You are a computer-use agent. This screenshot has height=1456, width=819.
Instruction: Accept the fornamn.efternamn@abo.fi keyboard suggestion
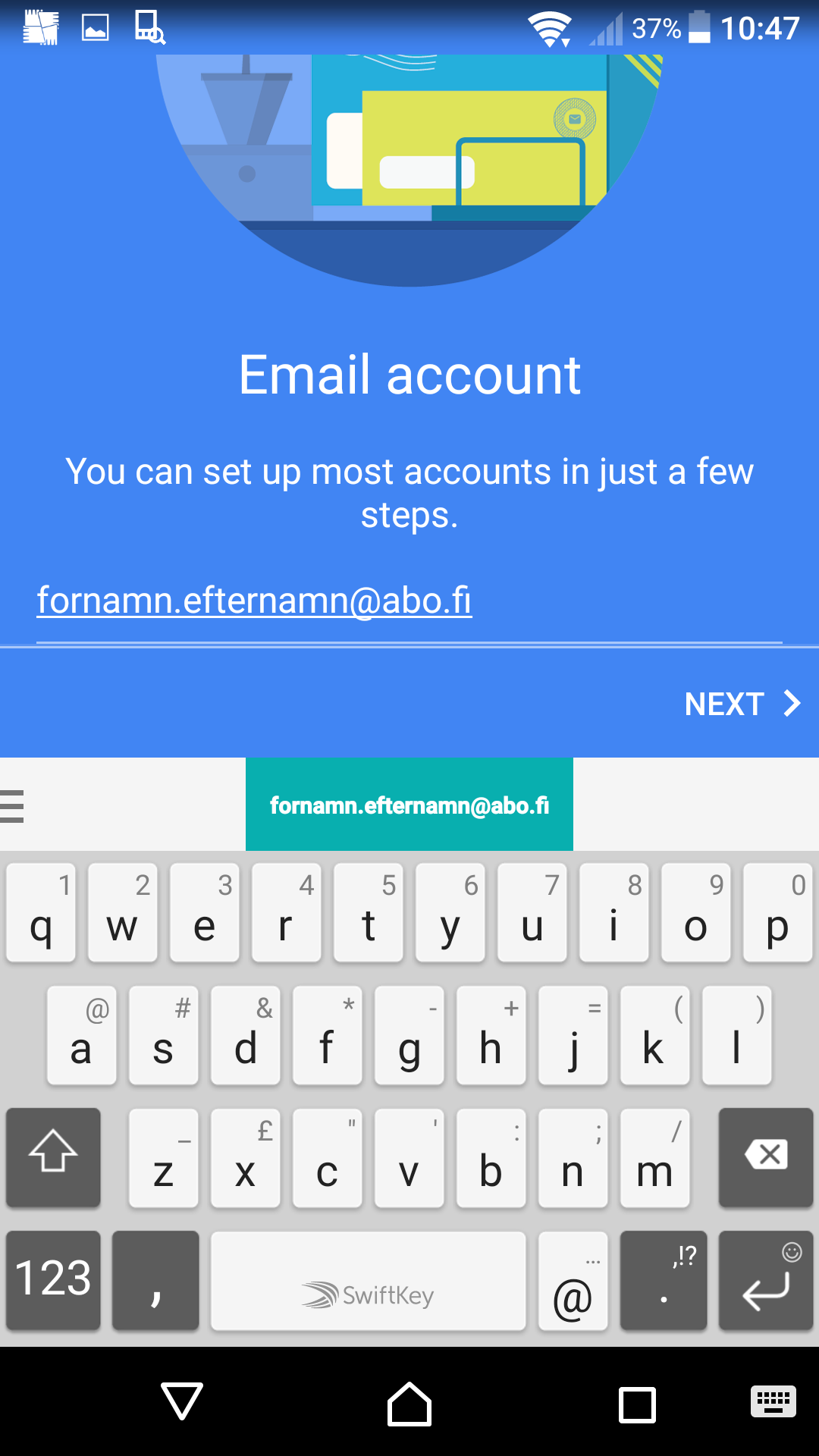point(409,805)
